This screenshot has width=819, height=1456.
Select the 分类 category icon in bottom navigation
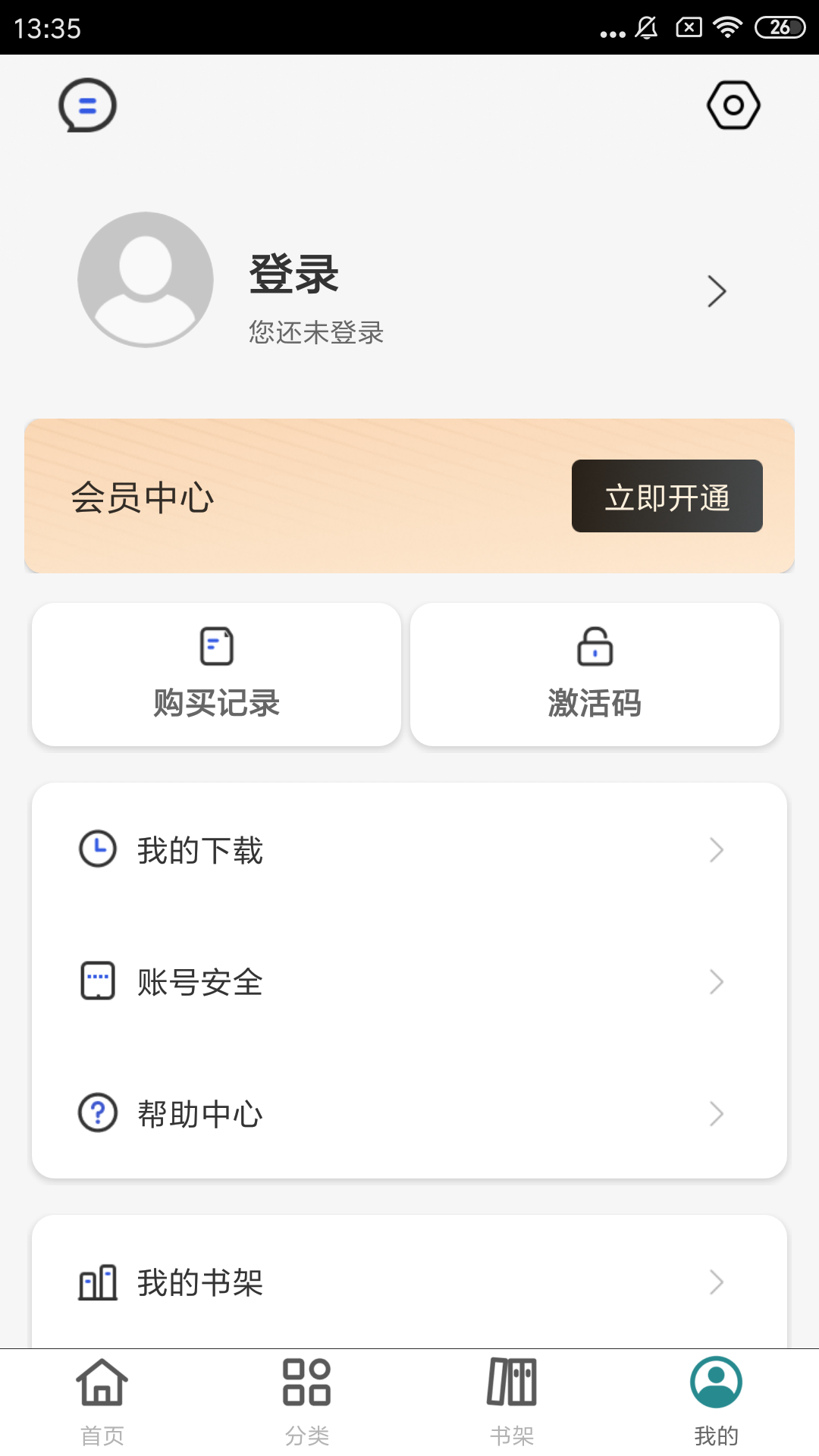coord(306,1385)
